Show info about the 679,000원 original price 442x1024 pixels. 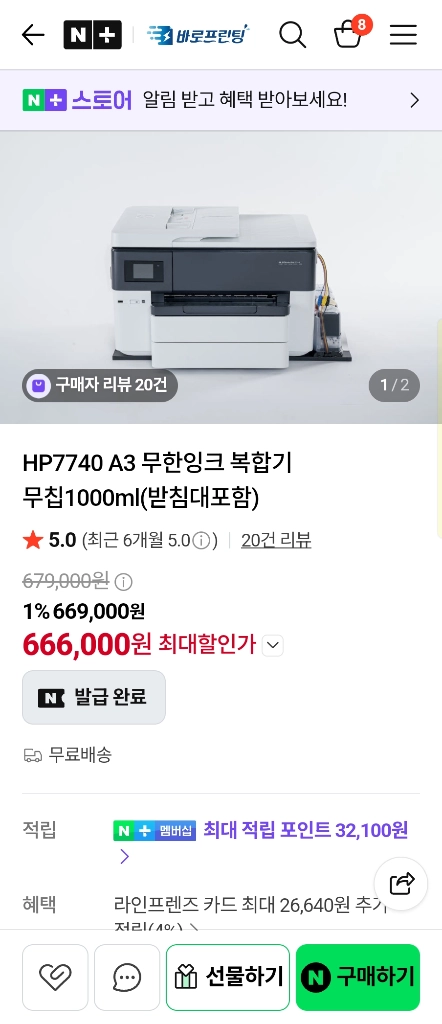point(123,581)
